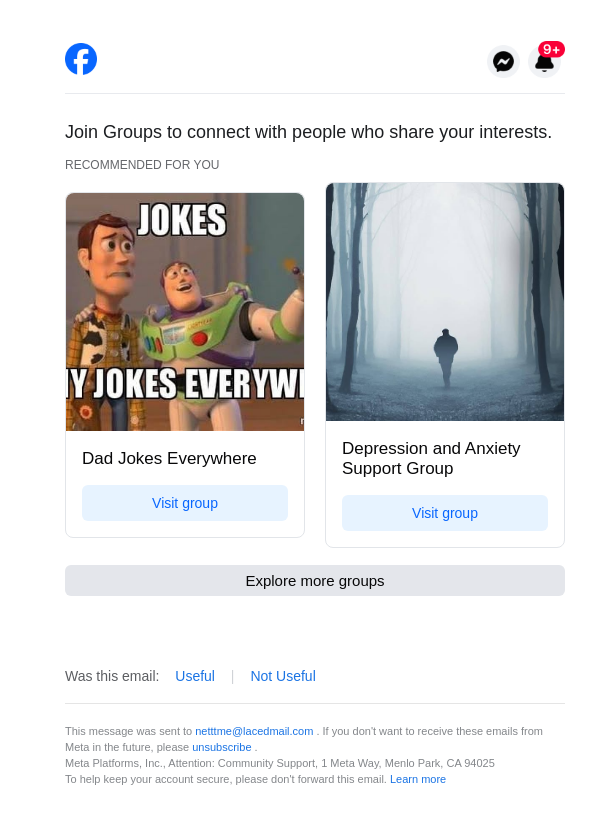The width and height of the screenshot is (600, 825).
Task: Explore more groups
Action: pos(315,581)
